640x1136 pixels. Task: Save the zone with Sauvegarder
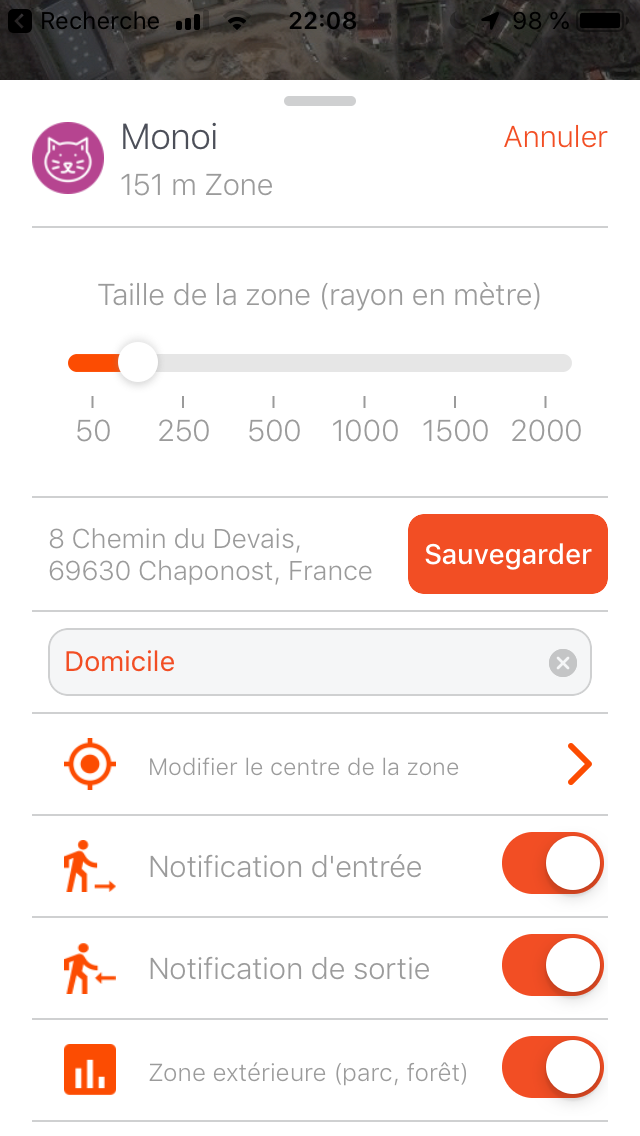click(507, 554)
